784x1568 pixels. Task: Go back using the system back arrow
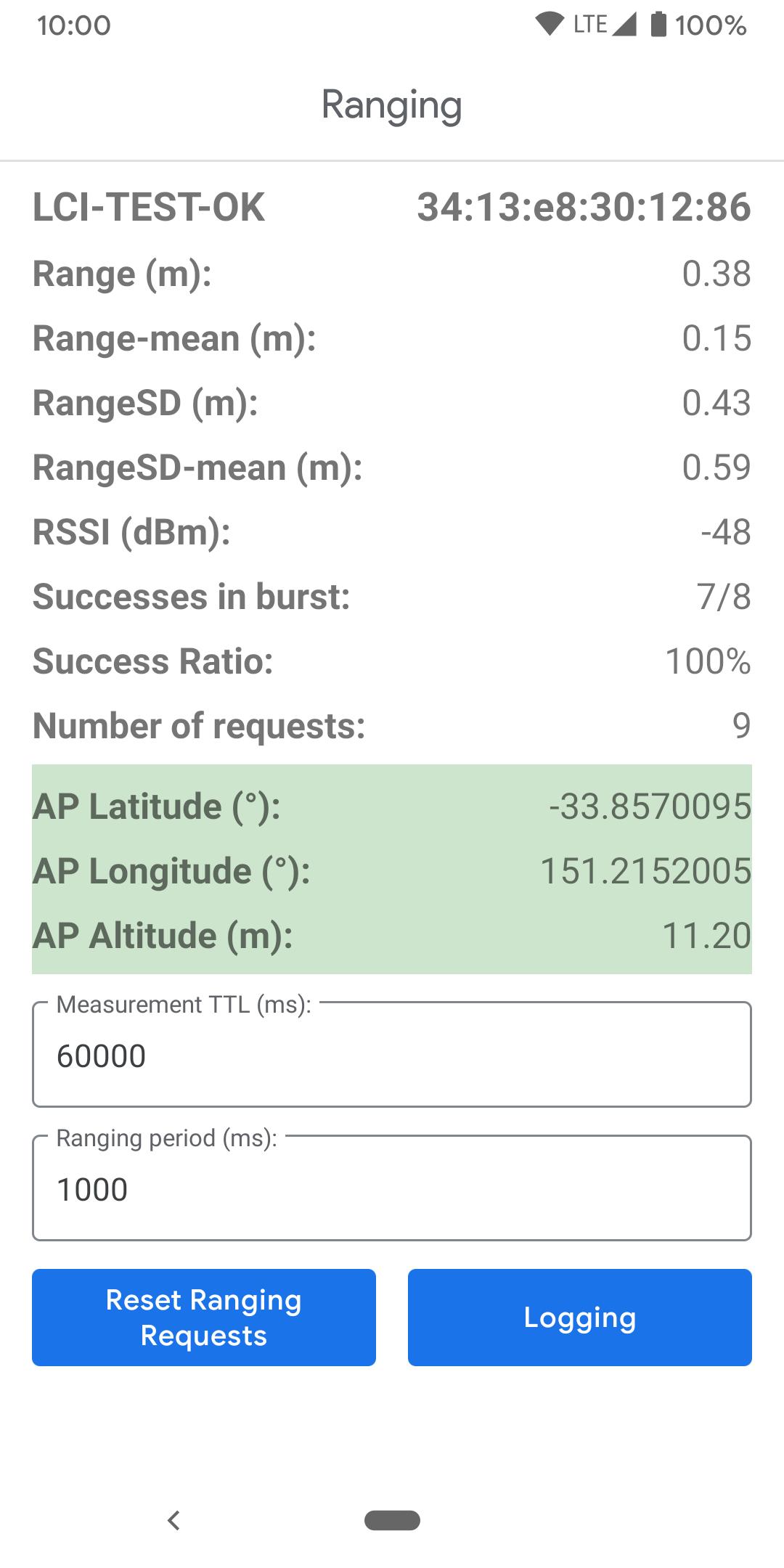[173, 1520]
